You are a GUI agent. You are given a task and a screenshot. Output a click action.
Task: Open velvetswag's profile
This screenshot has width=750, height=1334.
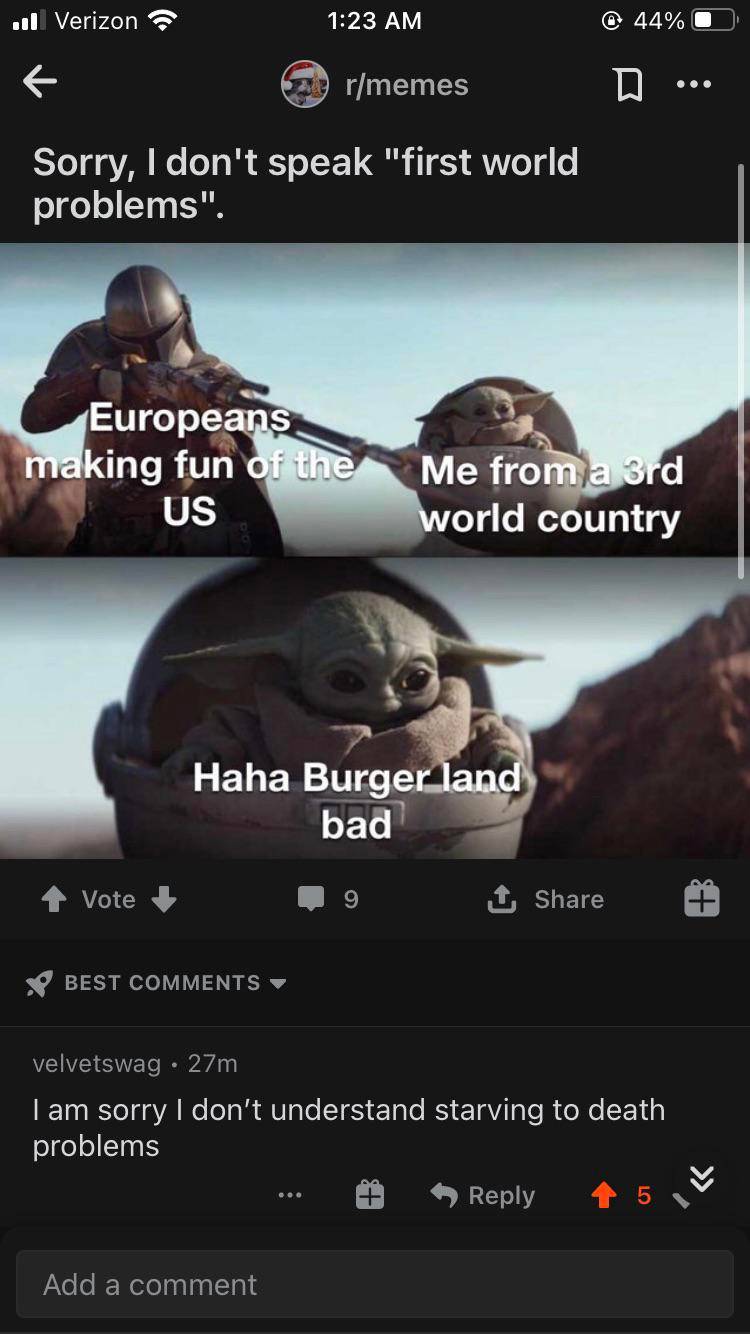97,1063
